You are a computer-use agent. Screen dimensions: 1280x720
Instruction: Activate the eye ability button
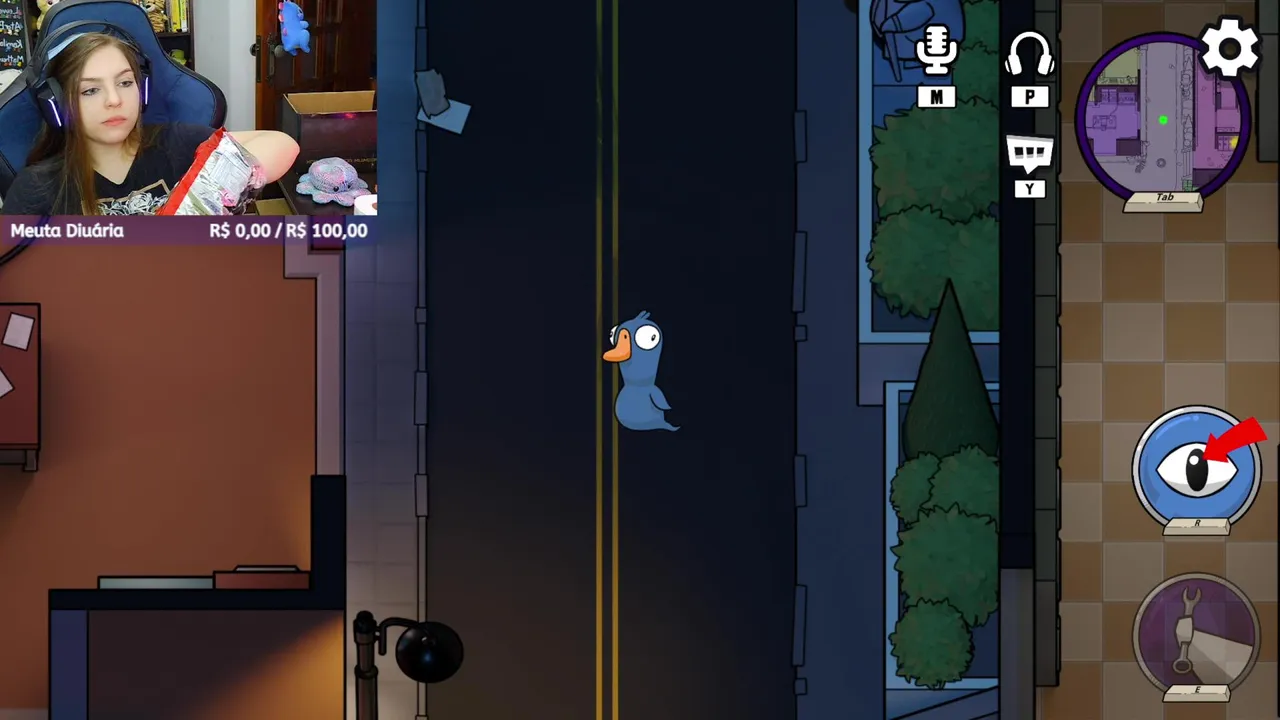click(x=1197, y=467)
